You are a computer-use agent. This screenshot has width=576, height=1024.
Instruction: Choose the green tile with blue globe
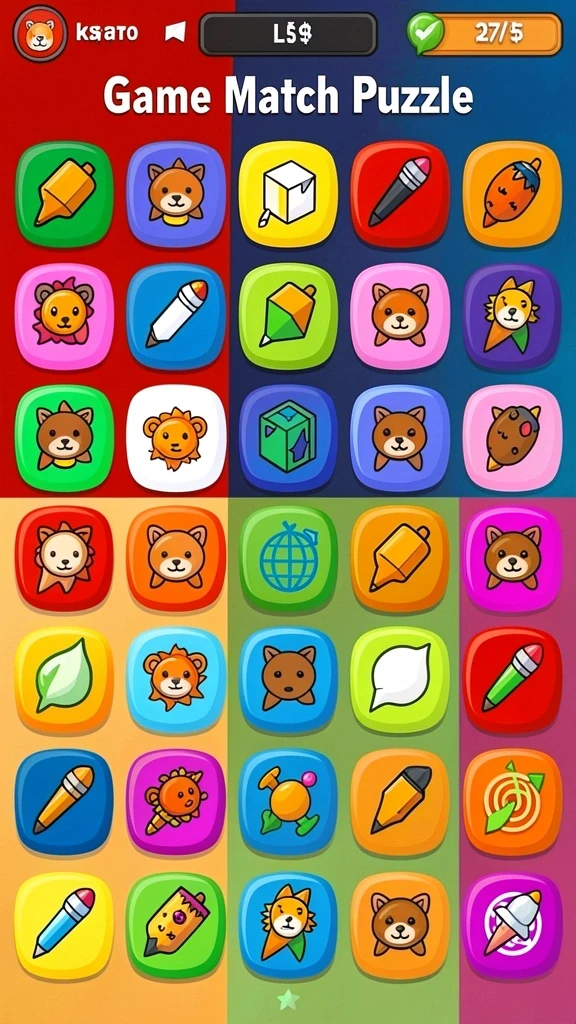pyautogui.click(x=288, y=559)
